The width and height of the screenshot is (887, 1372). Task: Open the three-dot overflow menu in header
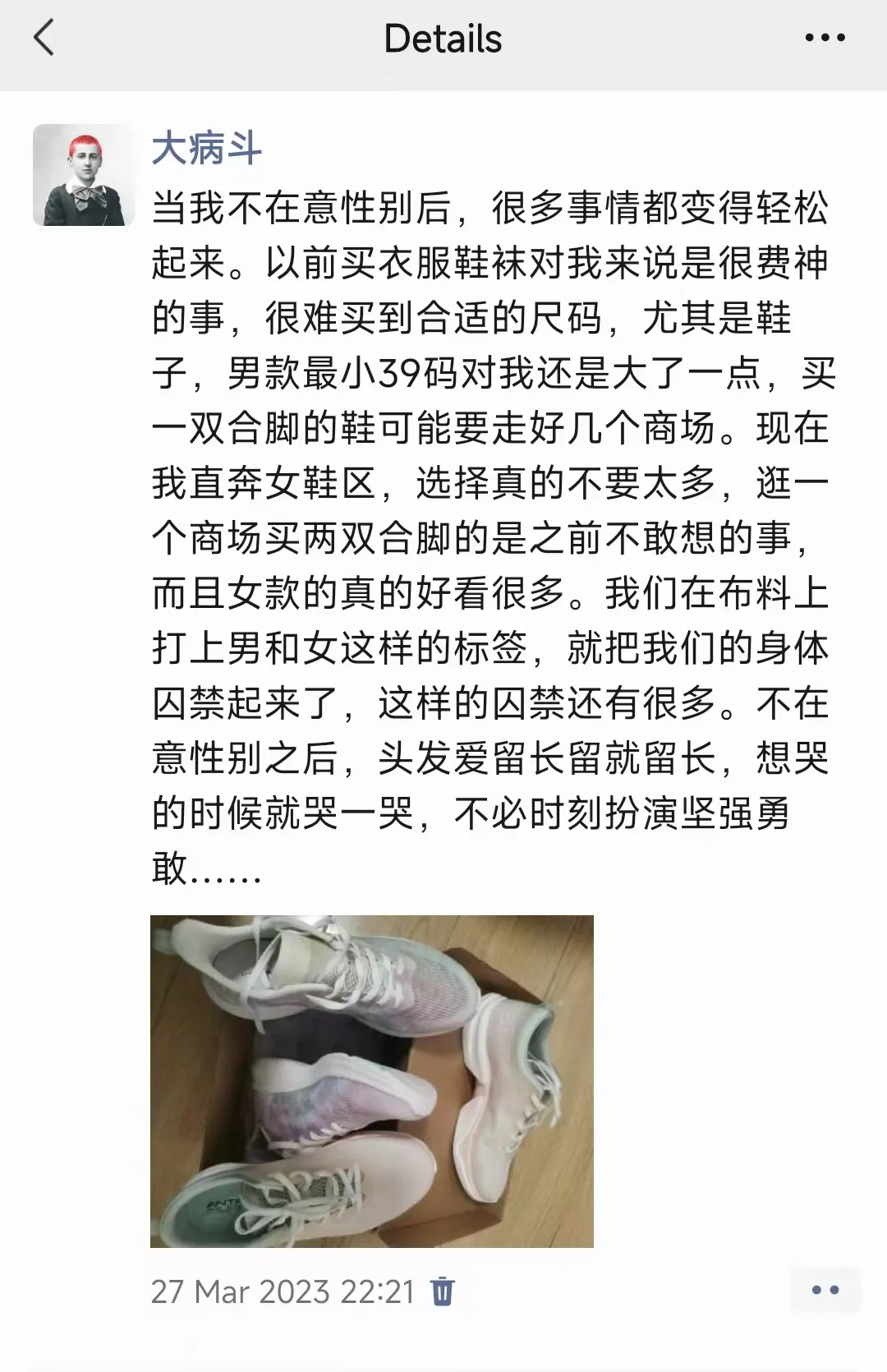pos(825,39)
